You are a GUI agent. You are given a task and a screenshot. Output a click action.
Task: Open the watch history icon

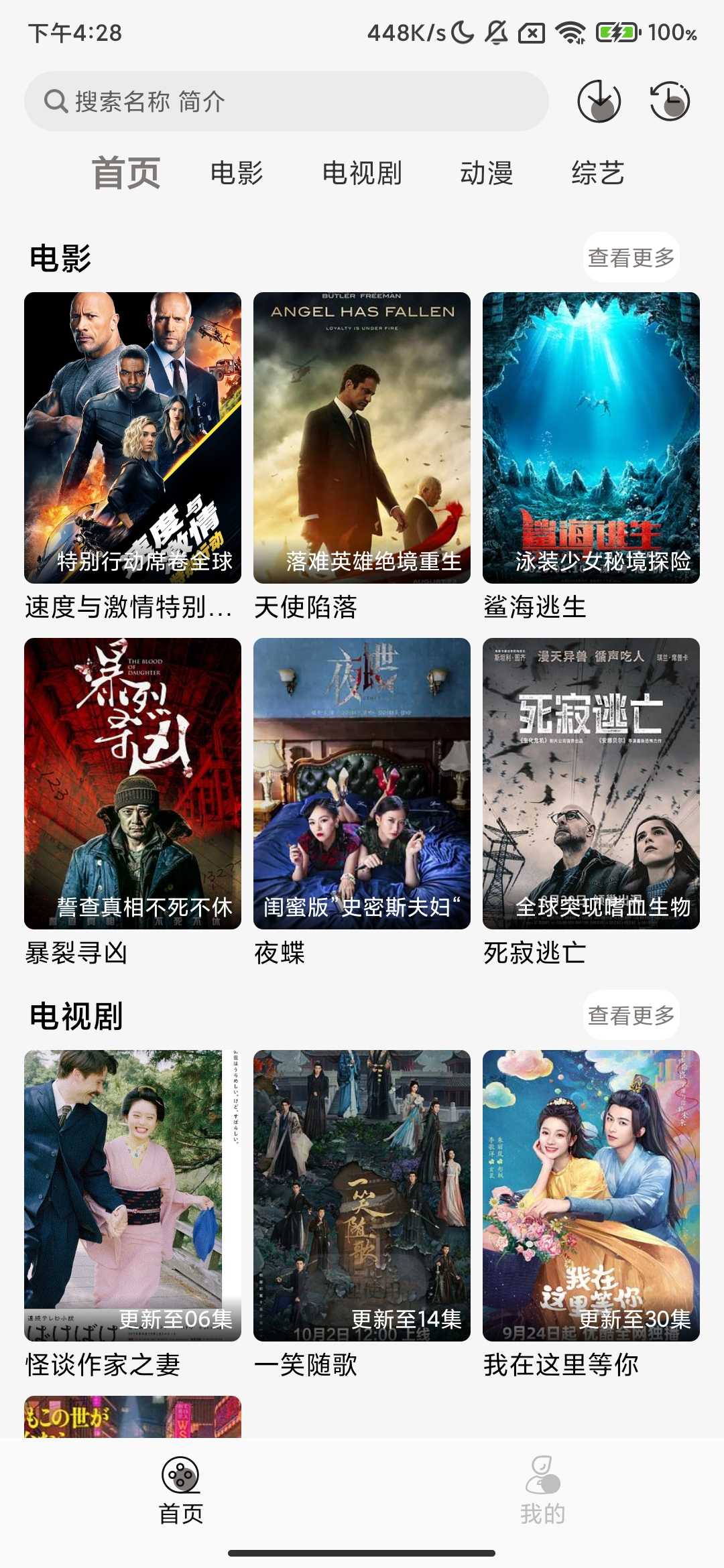(669, 102)
